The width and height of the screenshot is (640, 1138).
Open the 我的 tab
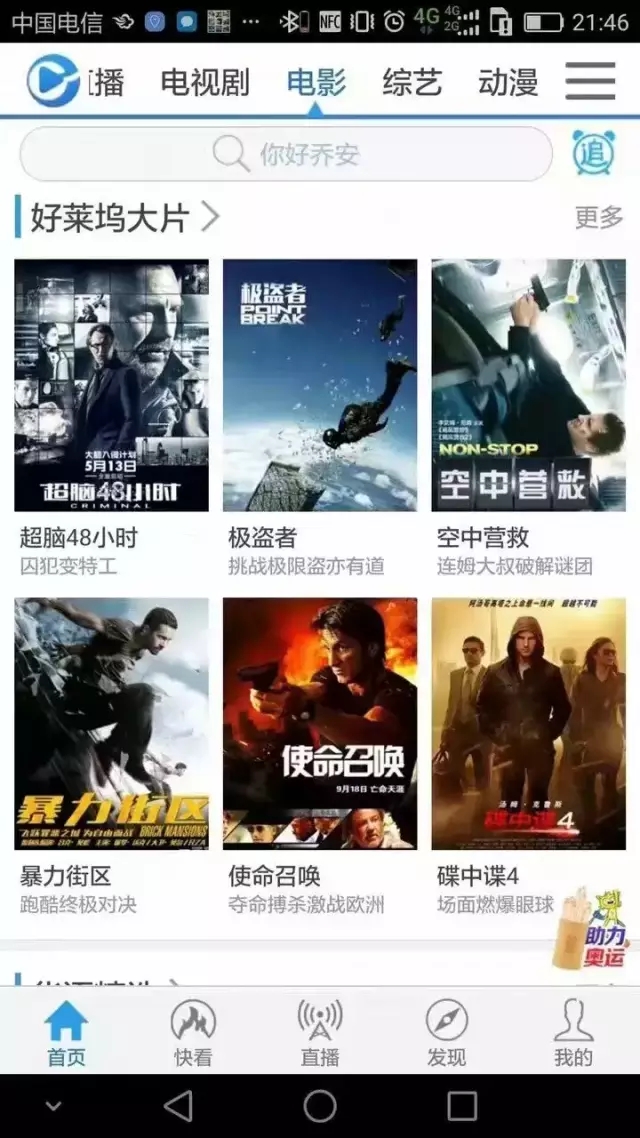[x=573, y=1033]
